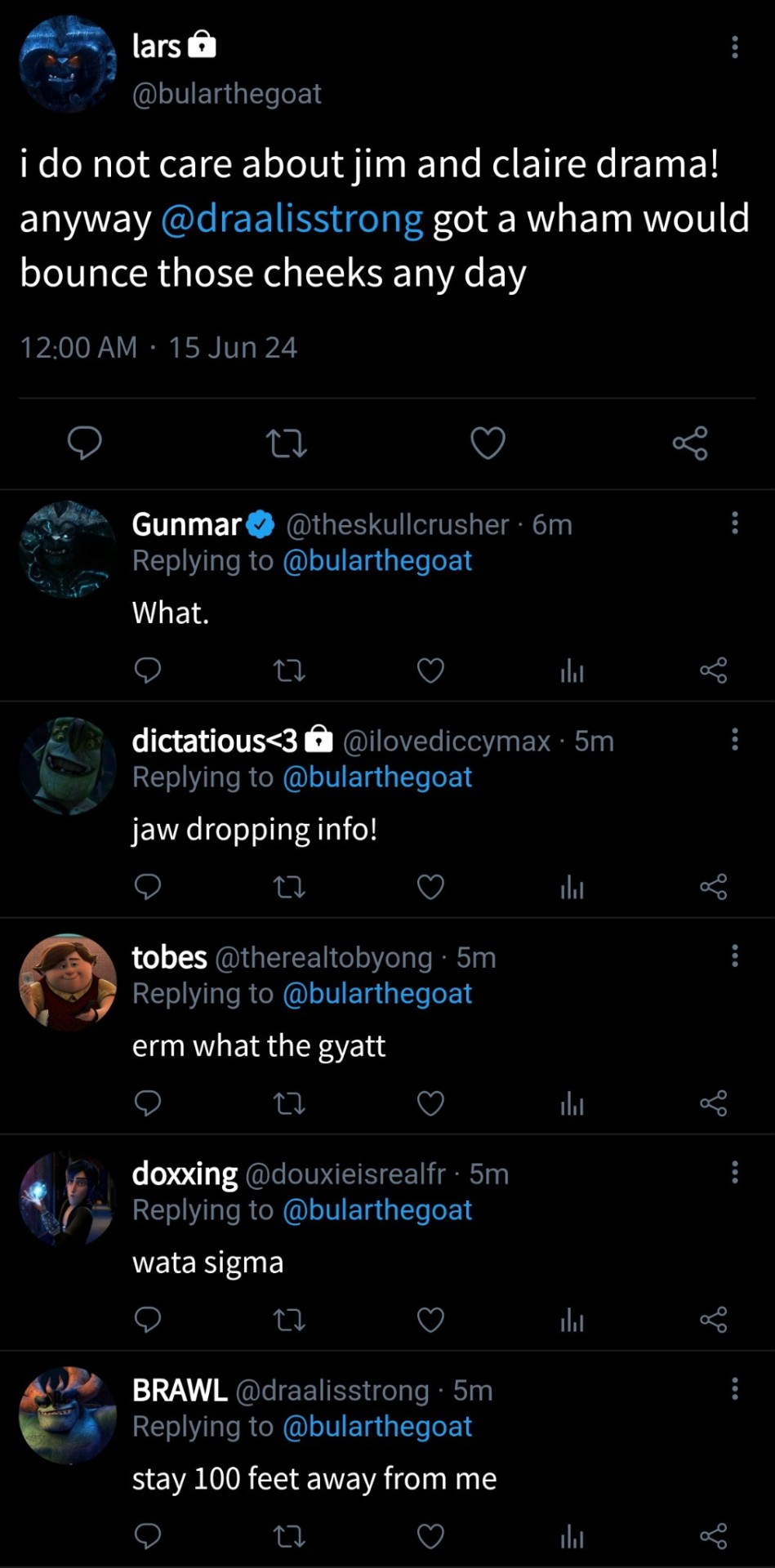Visit tobes's profile via avatar
The height and width of the screenshot is (1568, 775).
point(68,982)
